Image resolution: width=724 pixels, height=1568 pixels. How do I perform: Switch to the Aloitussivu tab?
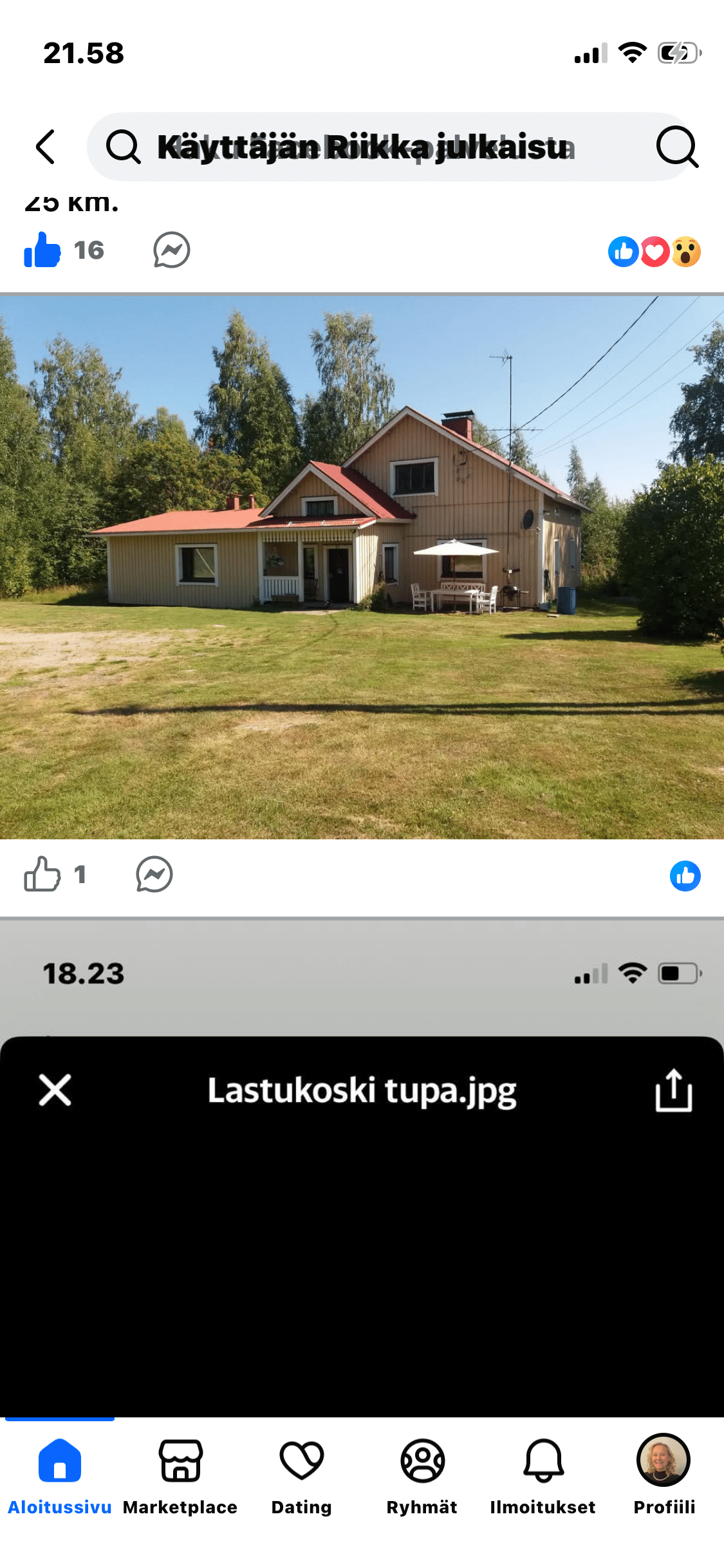pyautogui.click(x=60, y=1474)
